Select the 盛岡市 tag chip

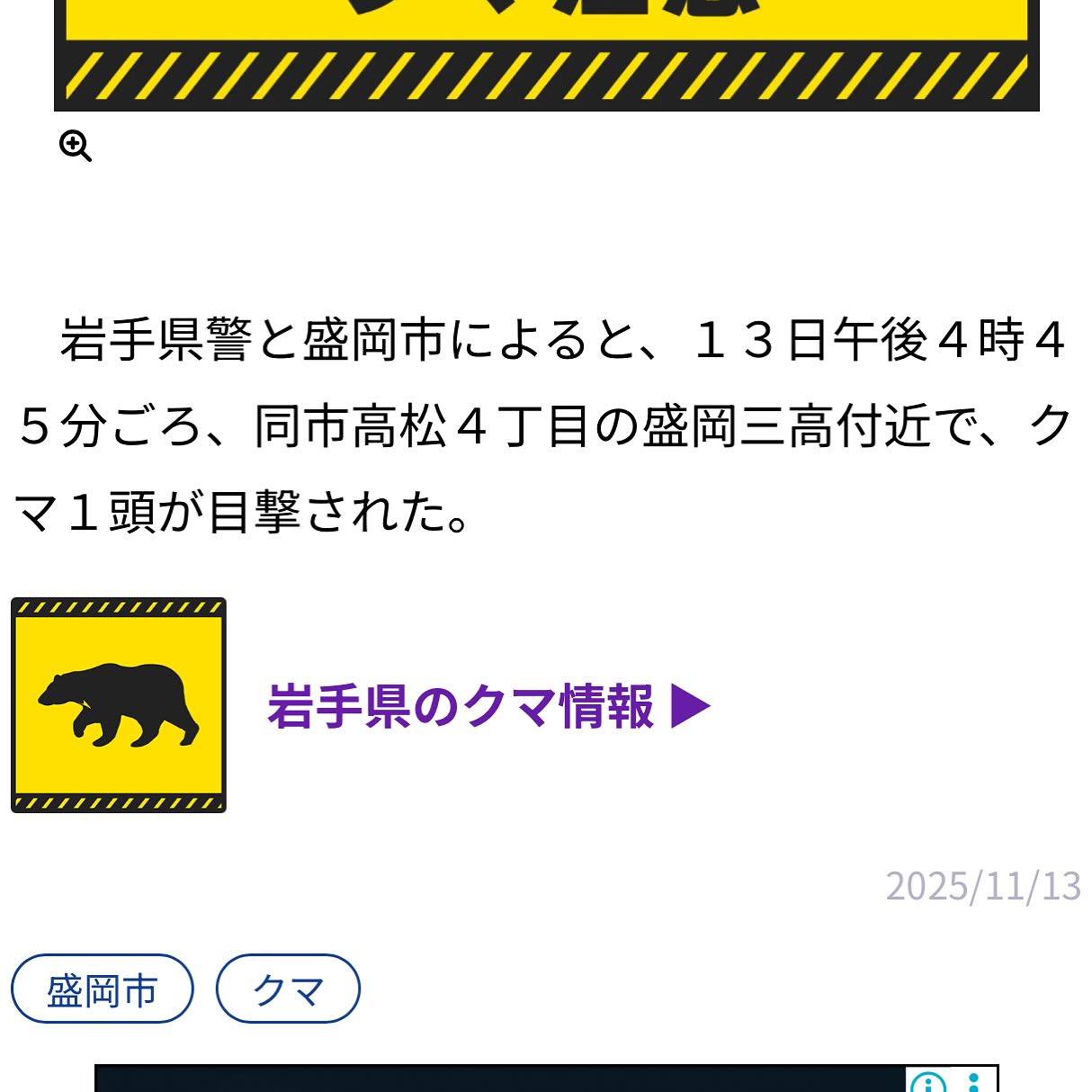pos(103,989)
